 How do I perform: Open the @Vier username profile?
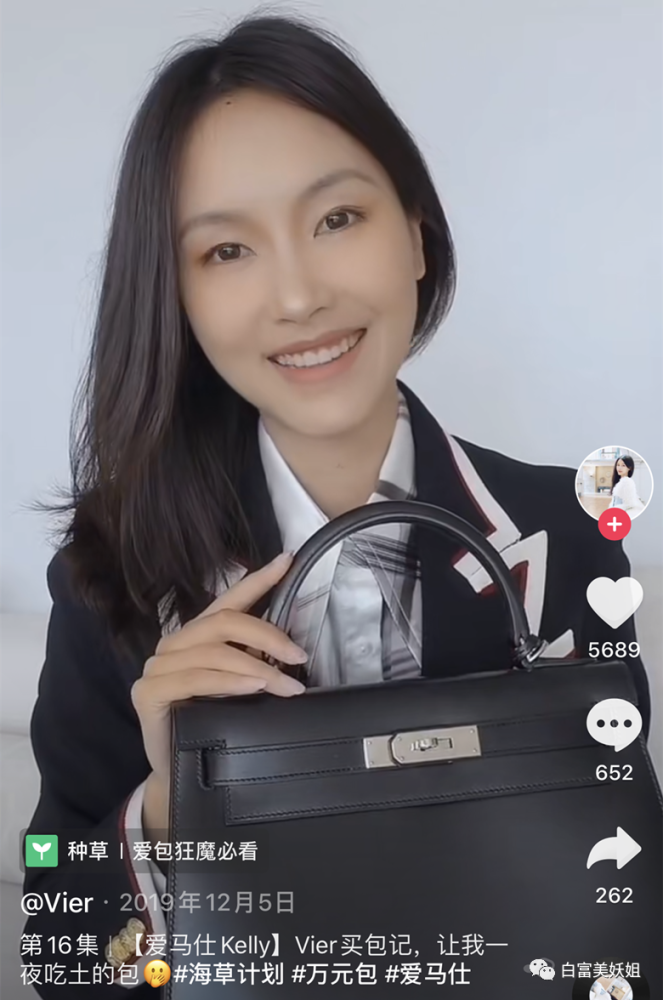(x=57, y=903)
